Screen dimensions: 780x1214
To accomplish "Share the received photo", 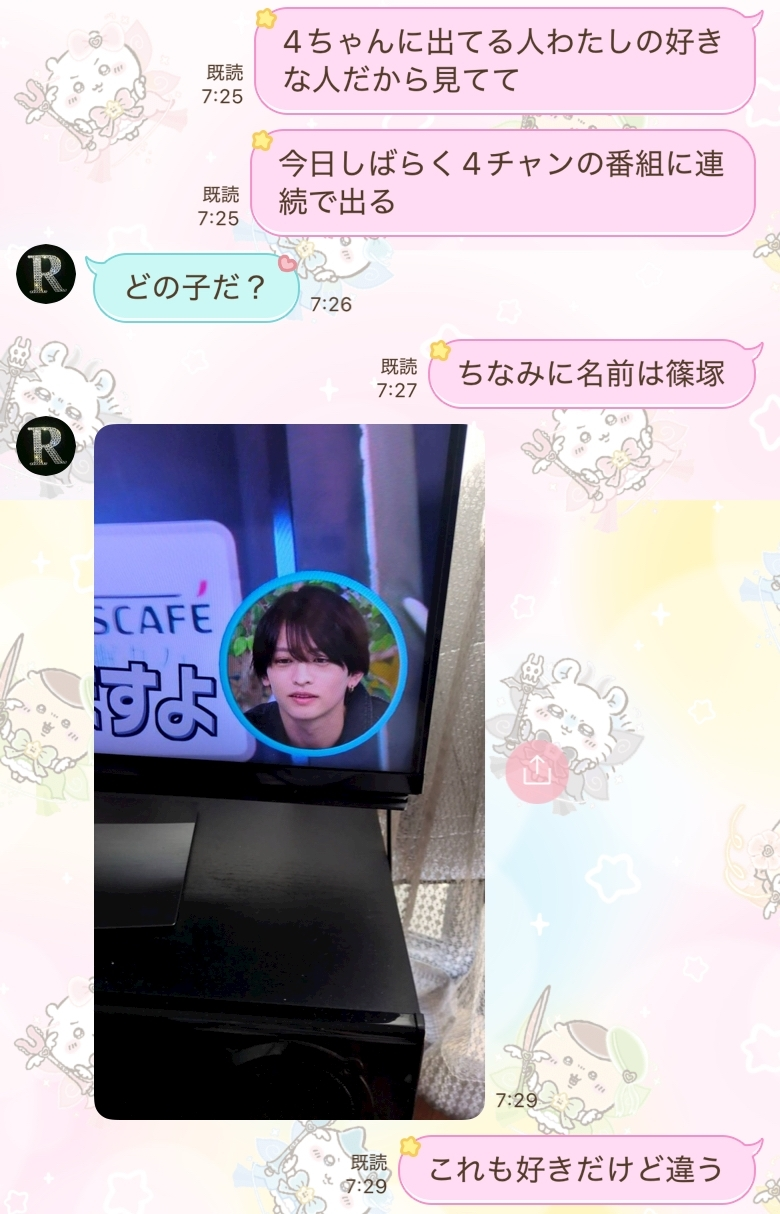I will (537, 771).
